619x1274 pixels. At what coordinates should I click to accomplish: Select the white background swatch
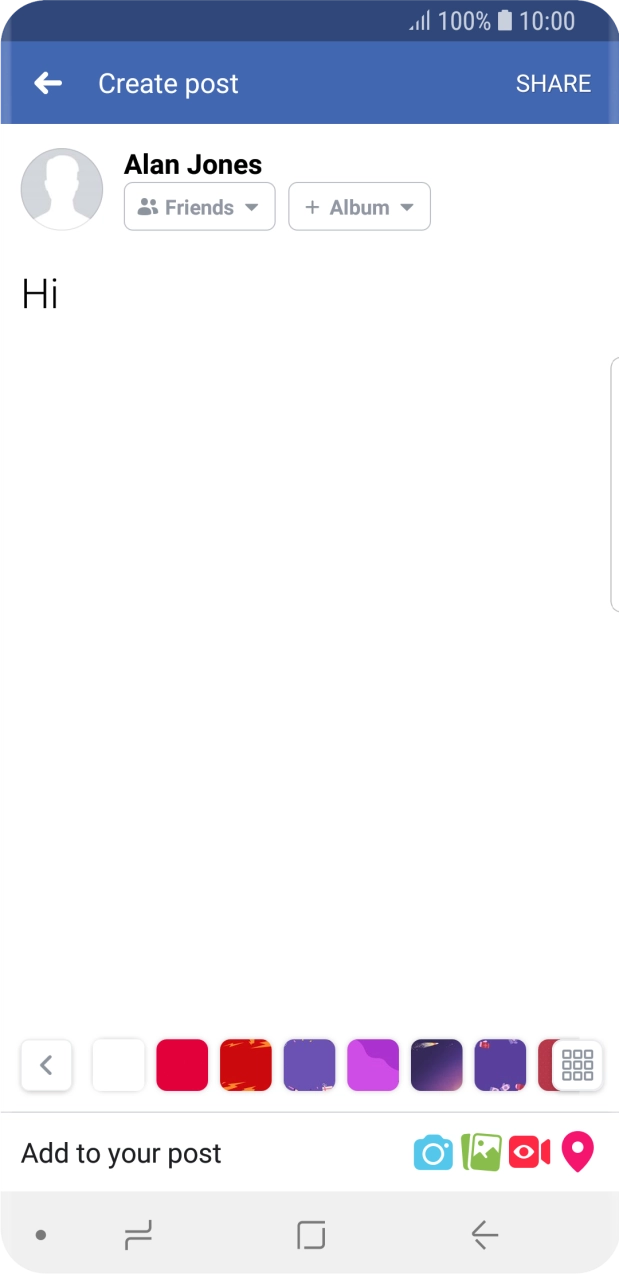[118, 1065]
